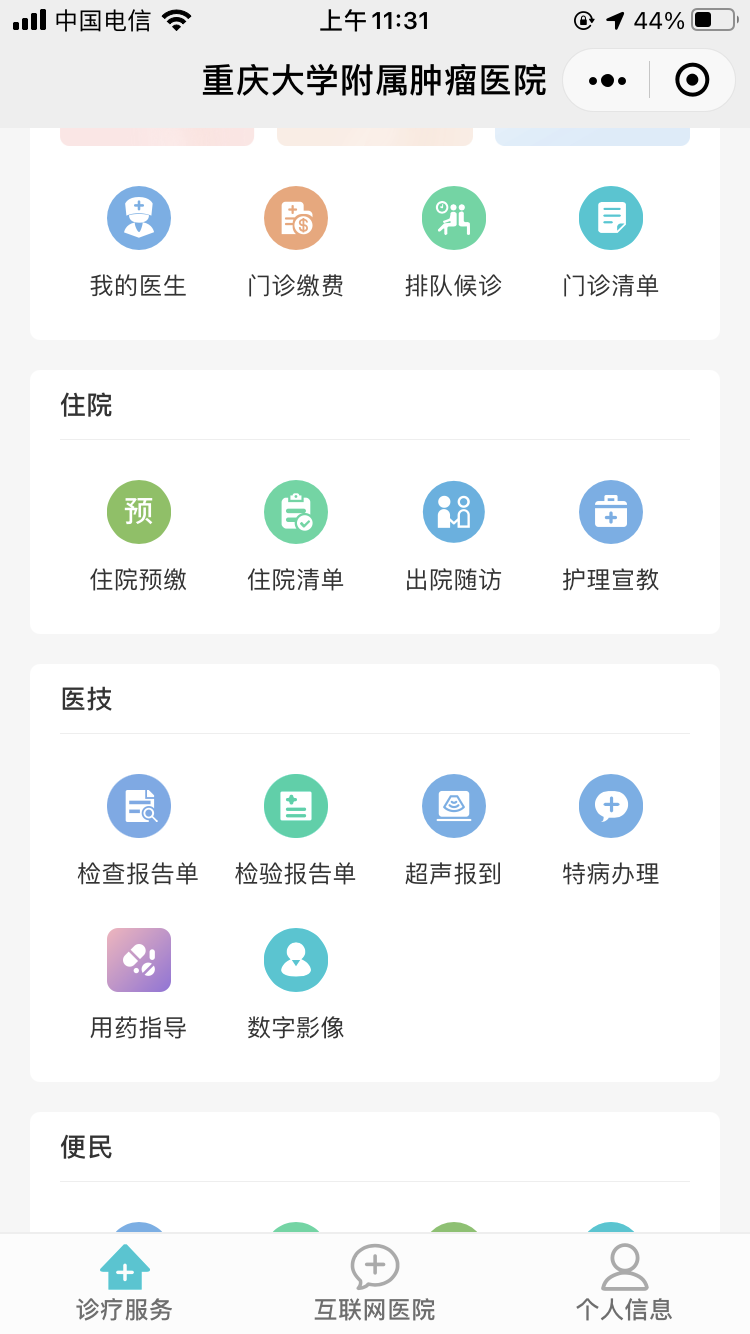Switch to 互联网医院 tab
Viewport: 750px width, 1334px height.
point(375,1283)
